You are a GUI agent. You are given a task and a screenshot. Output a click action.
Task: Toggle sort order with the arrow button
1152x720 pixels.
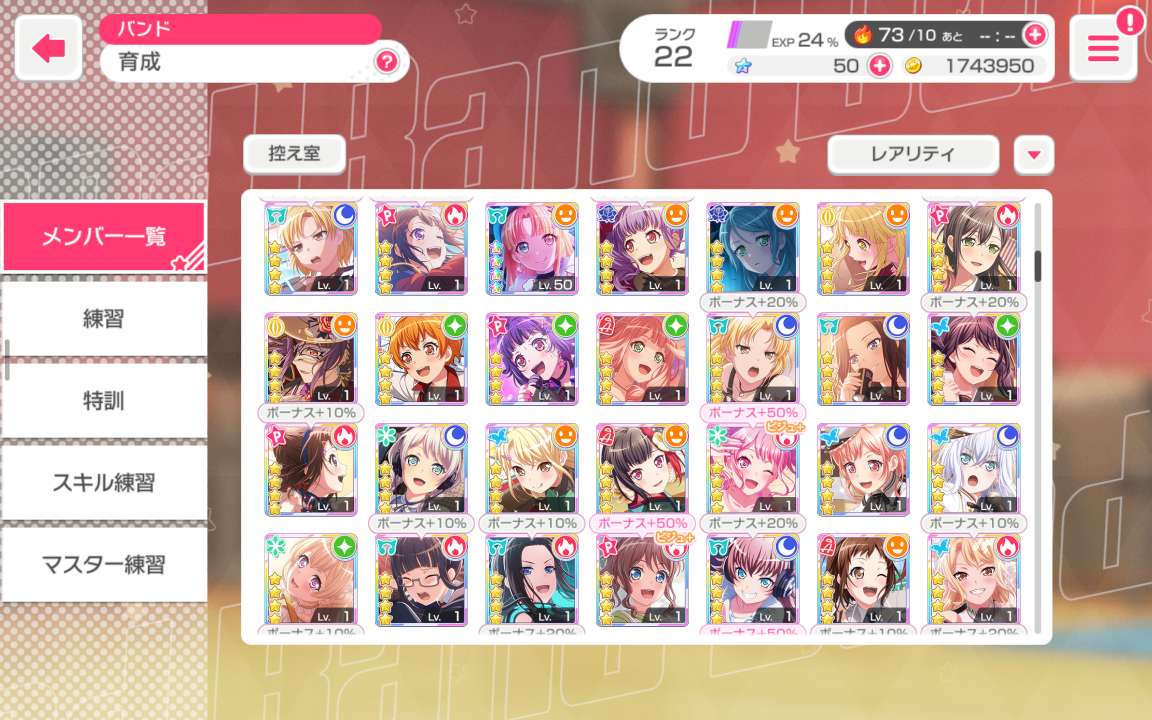[1034, 154]
